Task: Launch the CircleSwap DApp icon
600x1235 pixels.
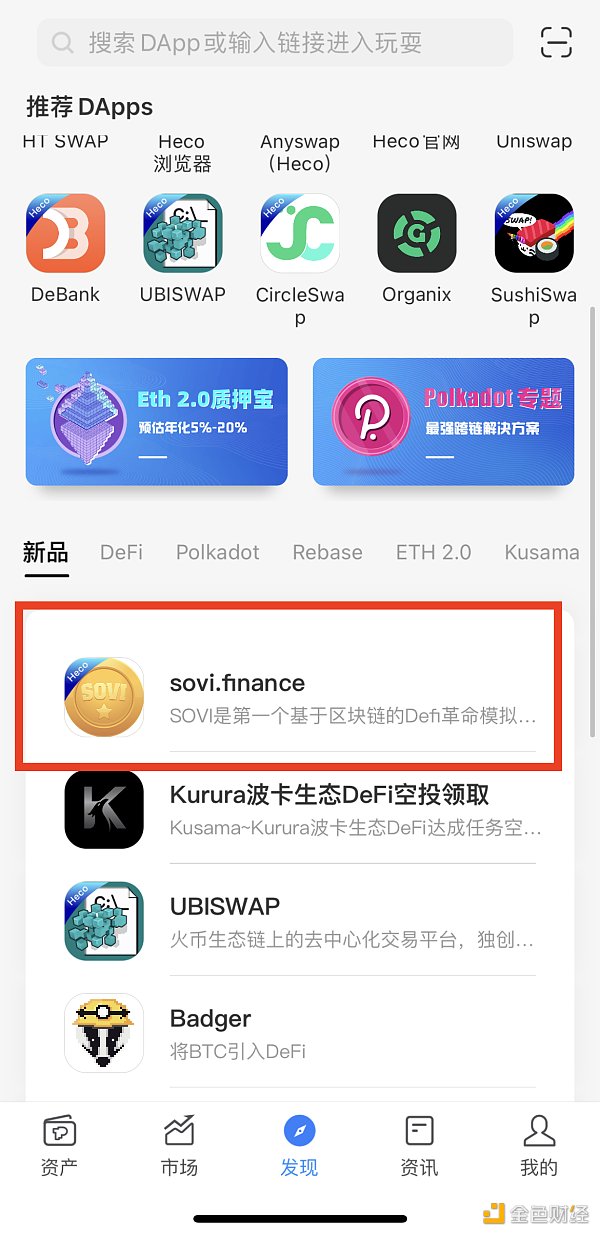Action: tap(299, 234)
